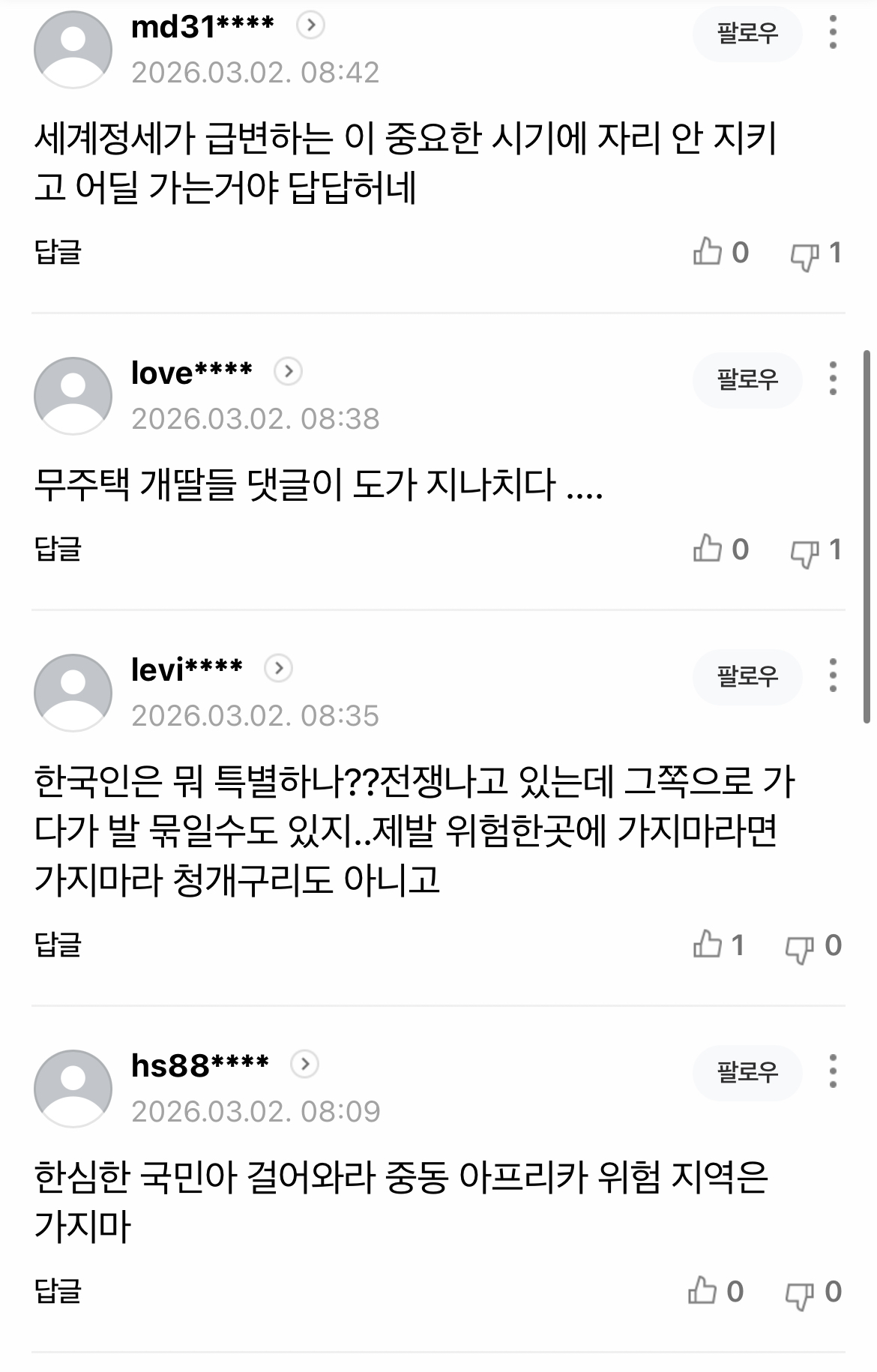Open profile arrow next to md31****
The image size is (877, 1372).
310,26
